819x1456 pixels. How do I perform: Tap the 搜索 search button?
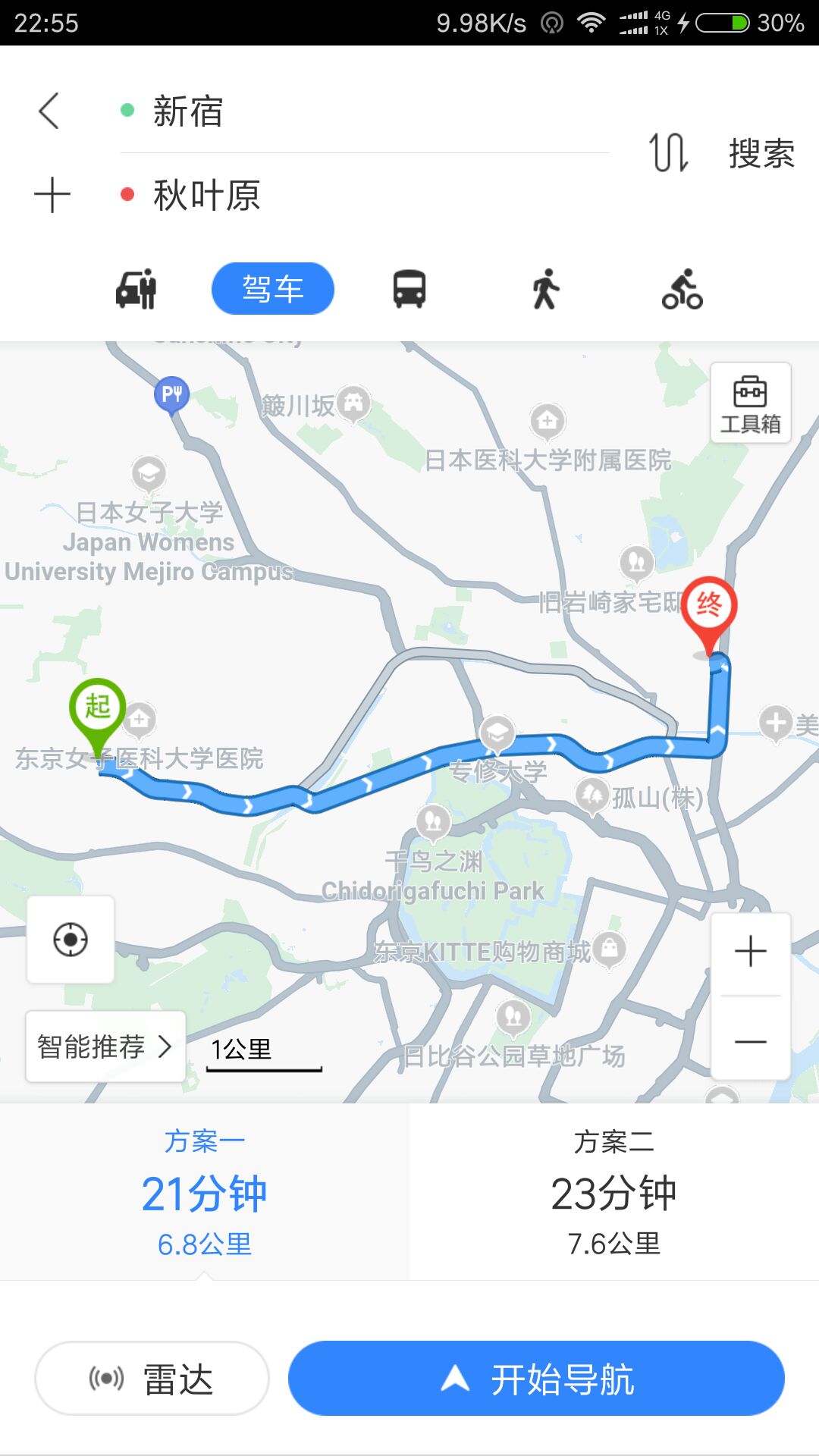pyautogui.click(x=761, y=154)
